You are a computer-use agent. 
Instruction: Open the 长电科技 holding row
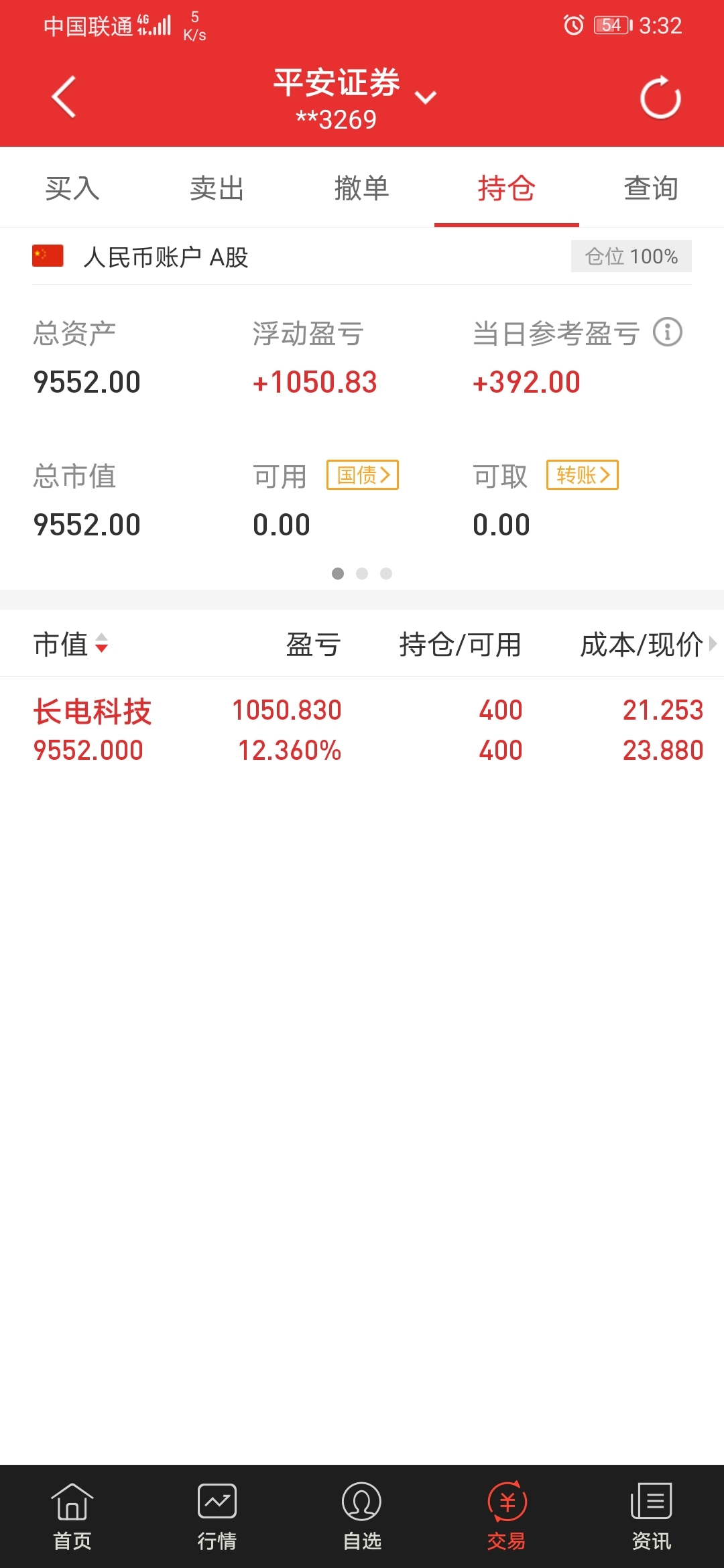tap(362, 730)
